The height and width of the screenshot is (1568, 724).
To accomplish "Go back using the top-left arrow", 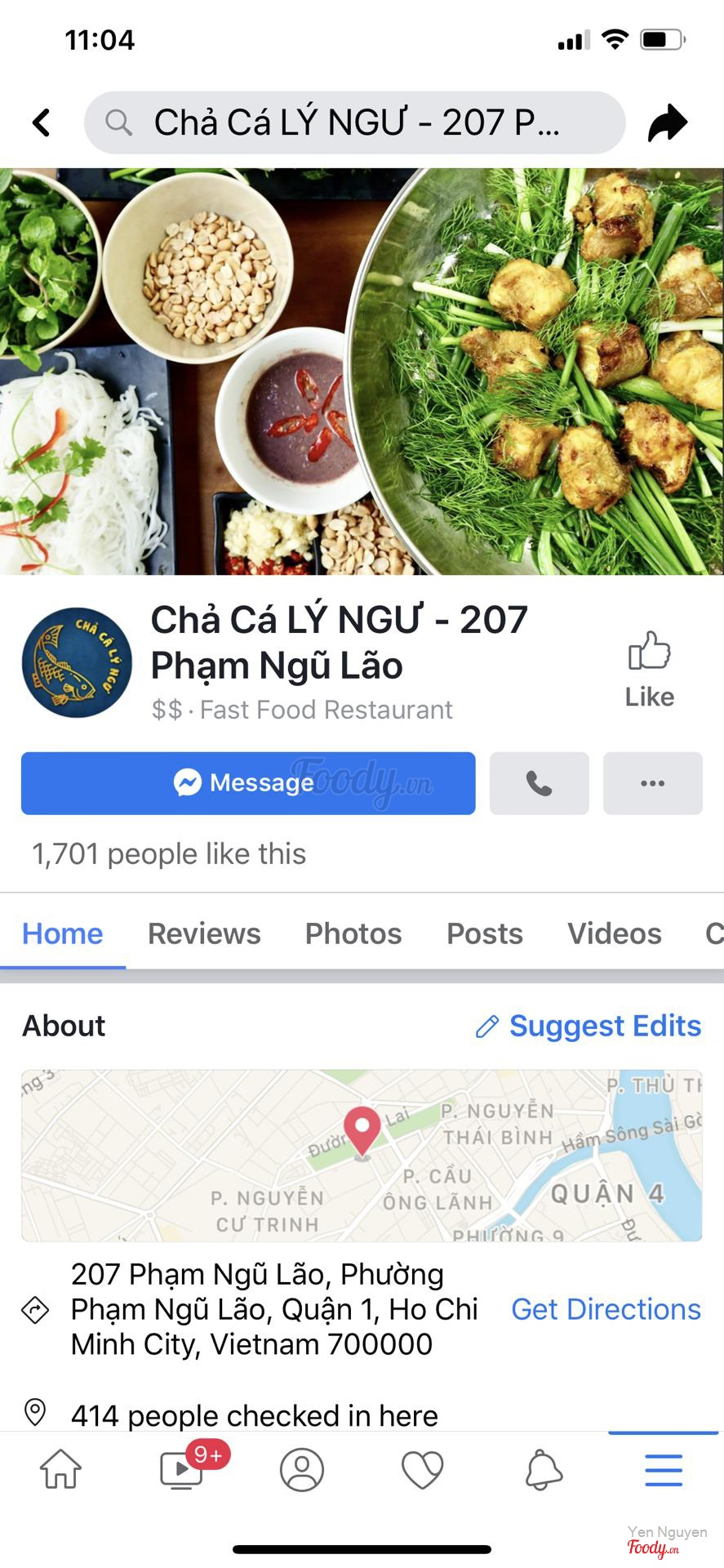I will pyautogui.click(x=42, y=122).
